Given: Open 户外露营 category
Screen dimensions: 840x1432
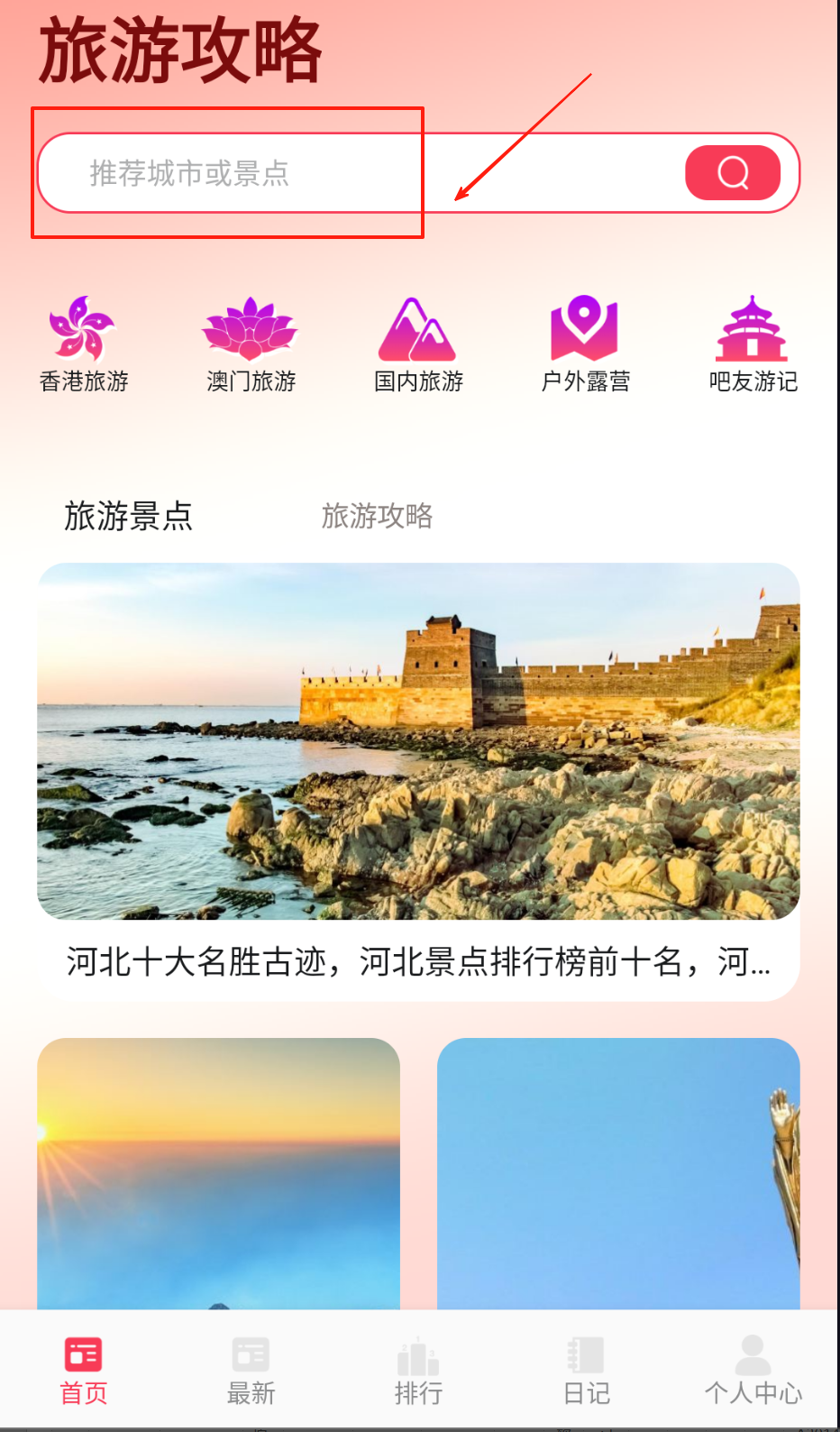Looking at the screenshot, I should point(586,344).
